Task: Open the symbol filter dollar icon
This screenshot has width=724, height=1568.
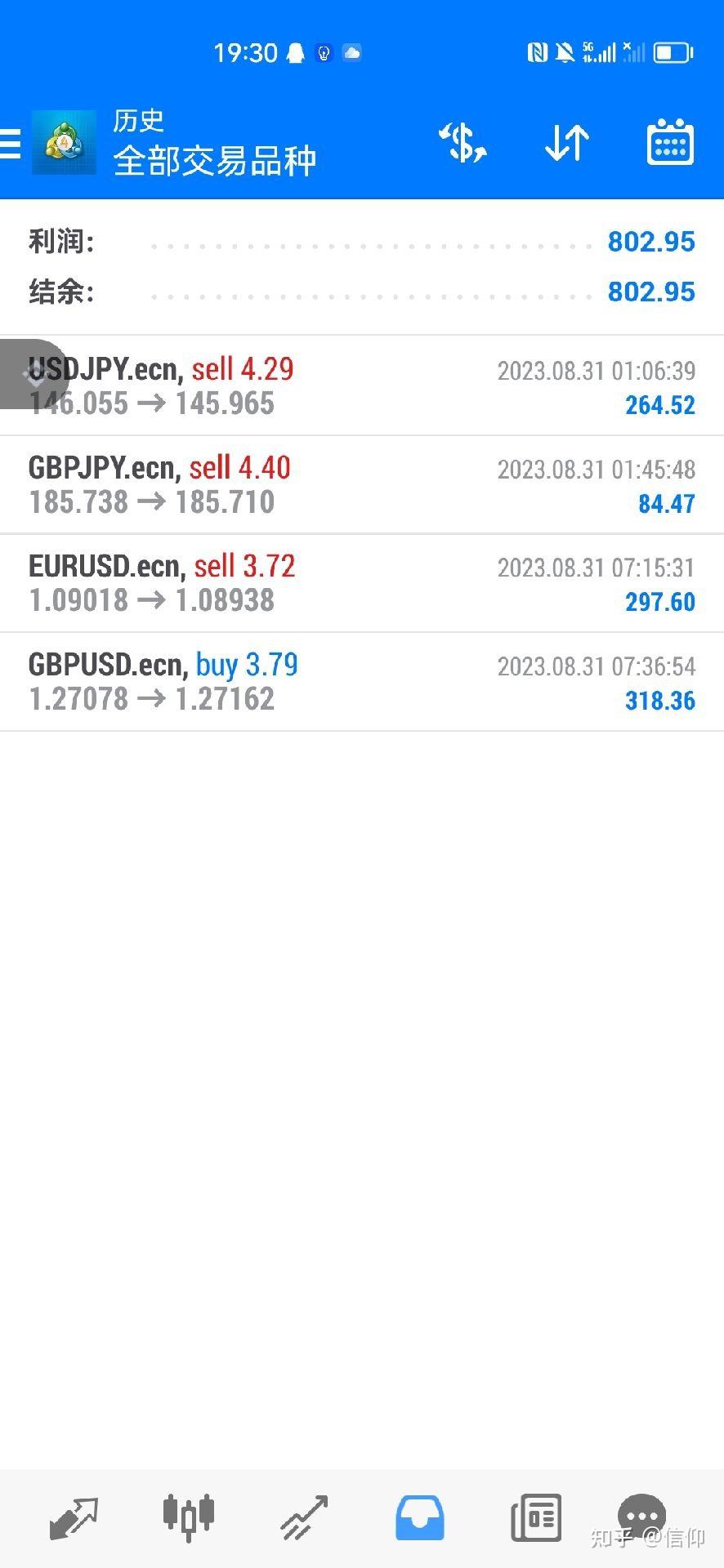Action: click(x=463, y=143)
